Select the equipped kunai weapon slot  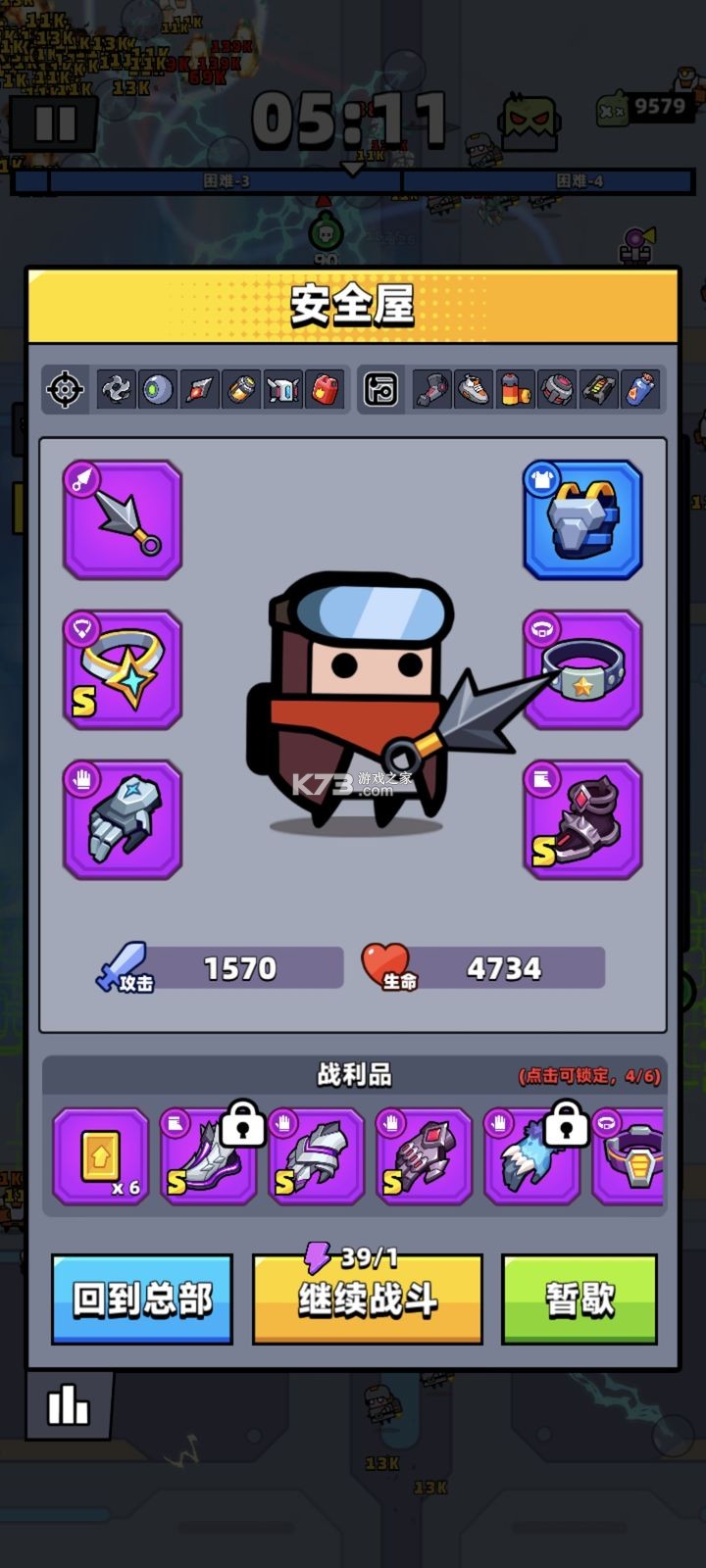[123, 519]
